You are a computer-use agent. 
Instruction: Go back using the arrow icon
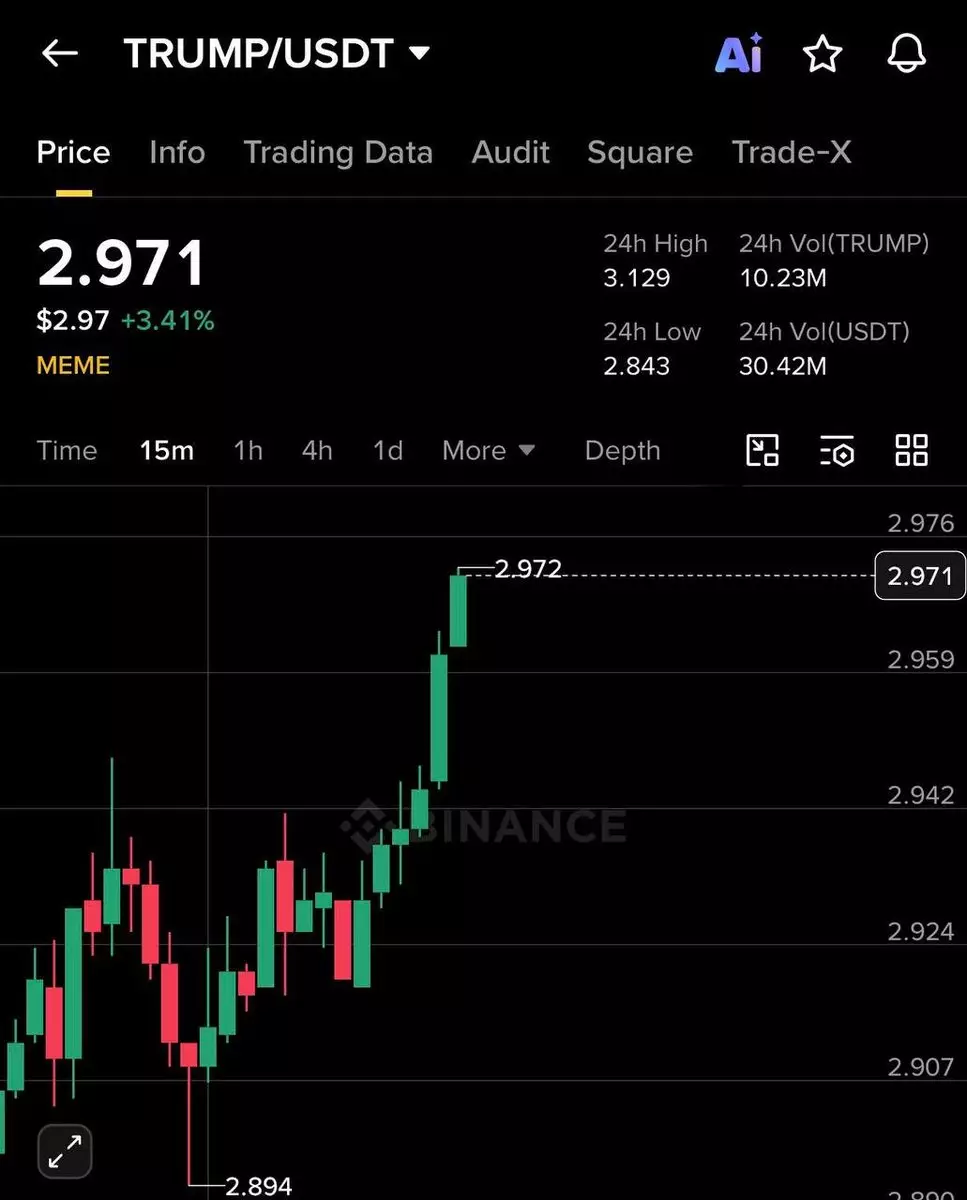pyautogui.click(x=59, y=54)
